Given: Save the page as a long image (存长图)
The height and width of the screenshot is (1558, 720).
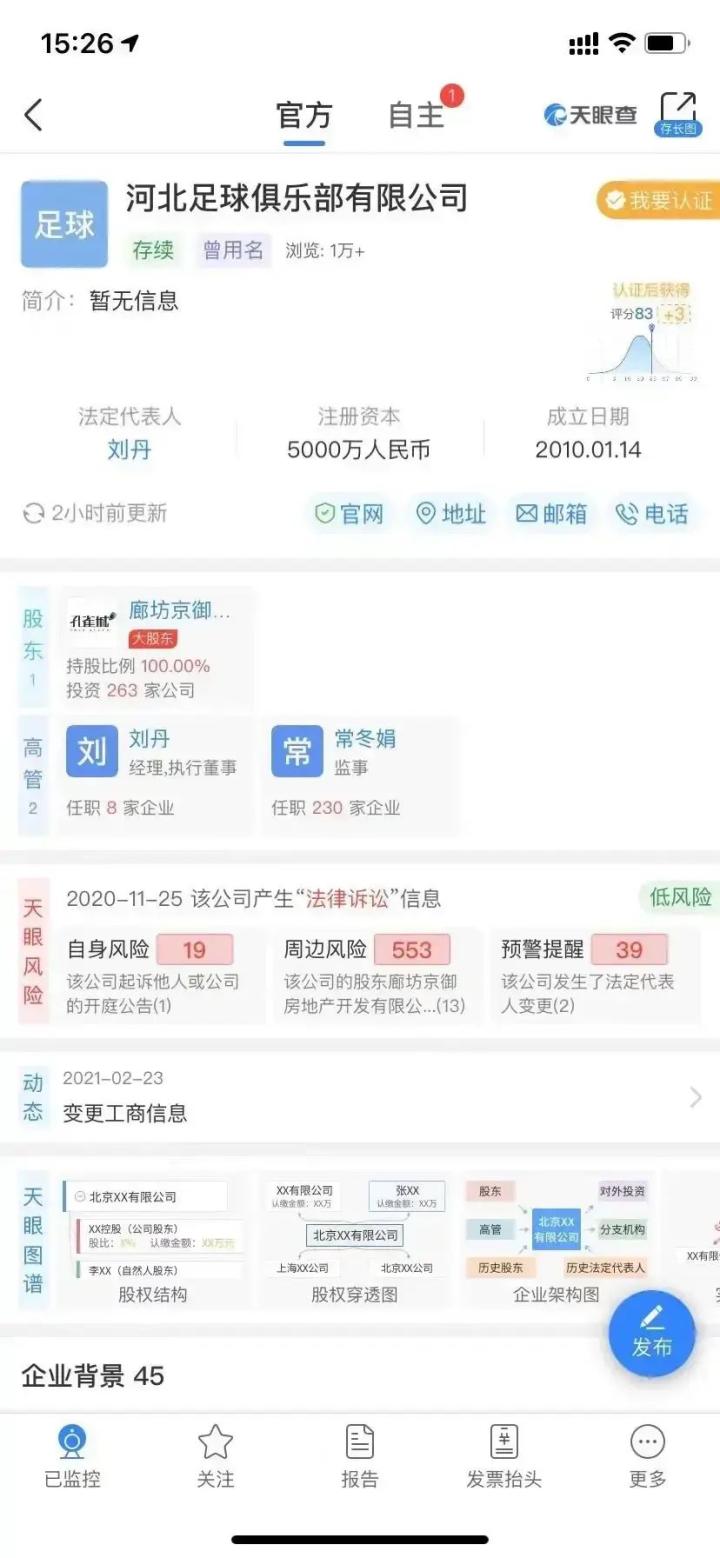Looking at the screenshot, I should click(677, 114).
